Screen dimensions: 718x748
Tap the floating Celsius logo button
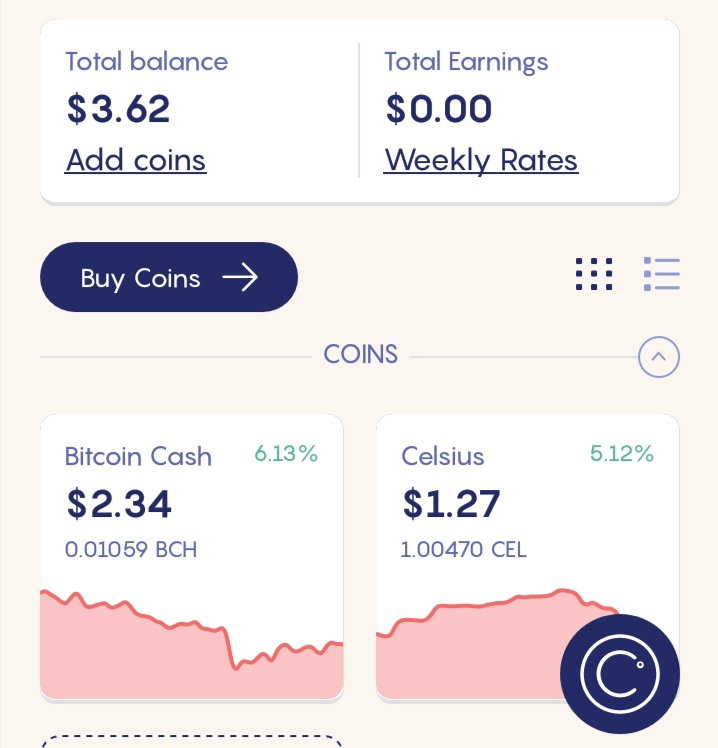pos(620,674)
